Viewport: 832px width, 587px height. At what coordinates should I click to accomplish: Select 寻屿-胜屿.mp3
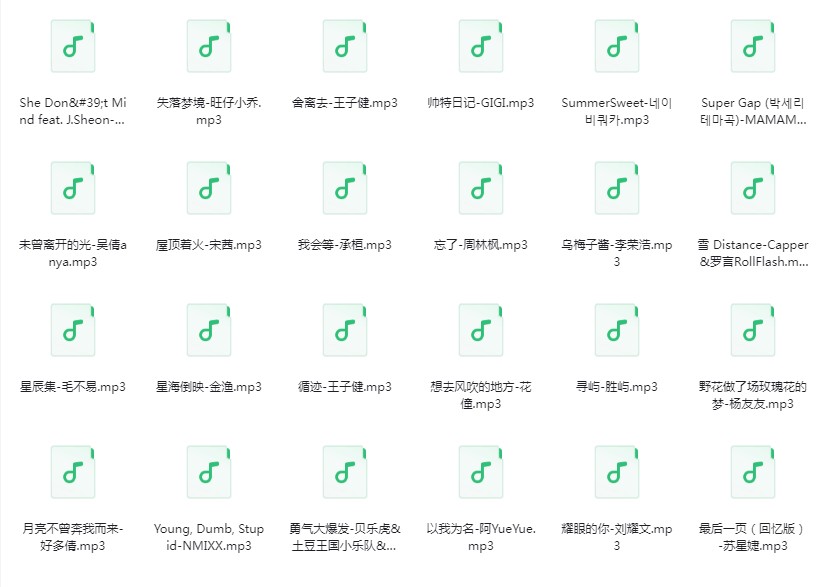point(617,330)
